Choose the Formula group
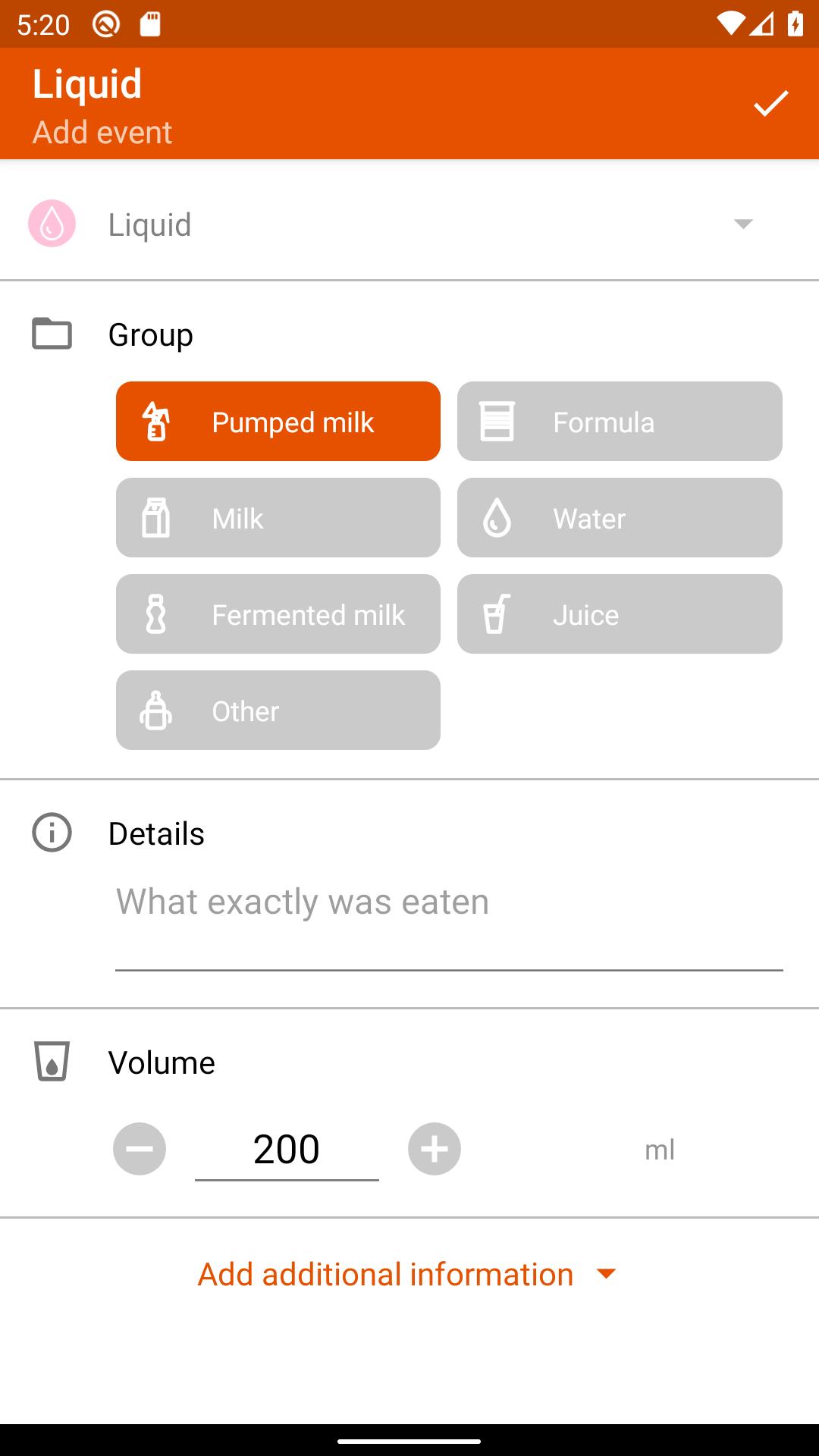 620,422
